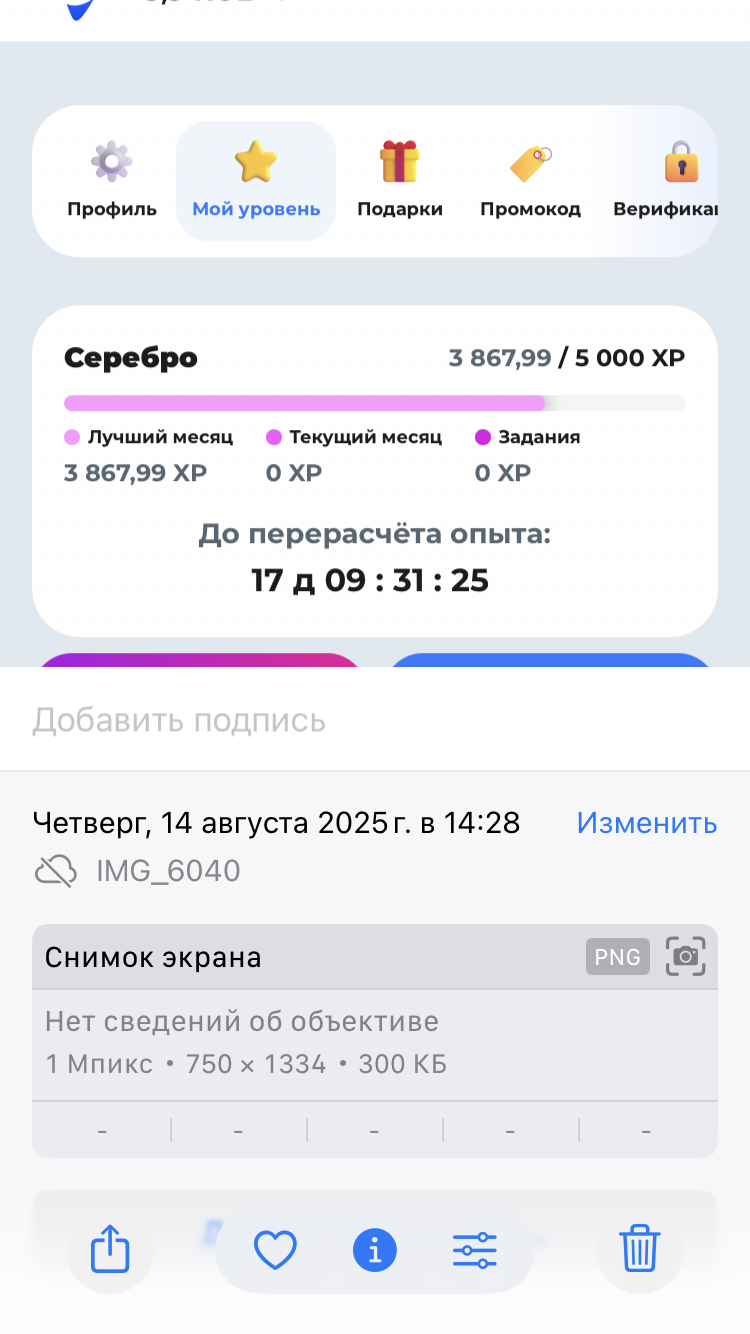Delete this photo with the trash icon
The width and height of the screenshot is (750, 1334).
(640, 1250)
